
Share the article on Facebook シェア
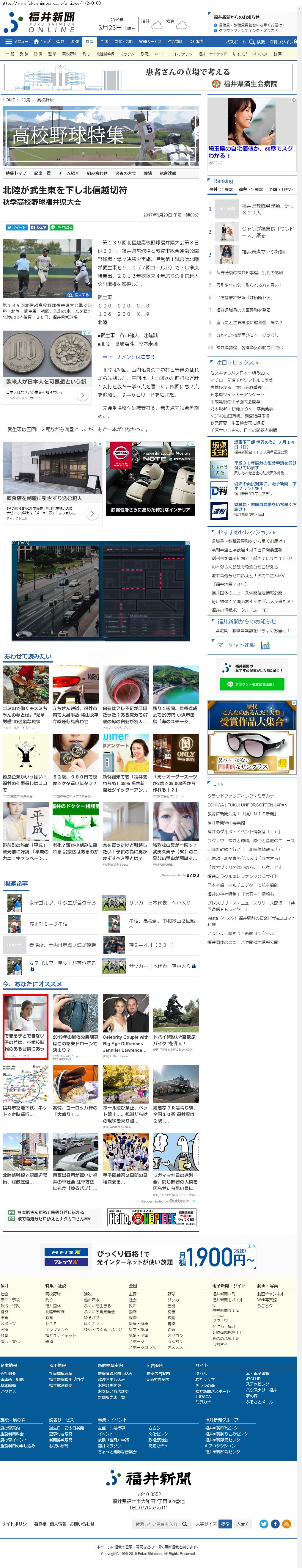[38, 227]
